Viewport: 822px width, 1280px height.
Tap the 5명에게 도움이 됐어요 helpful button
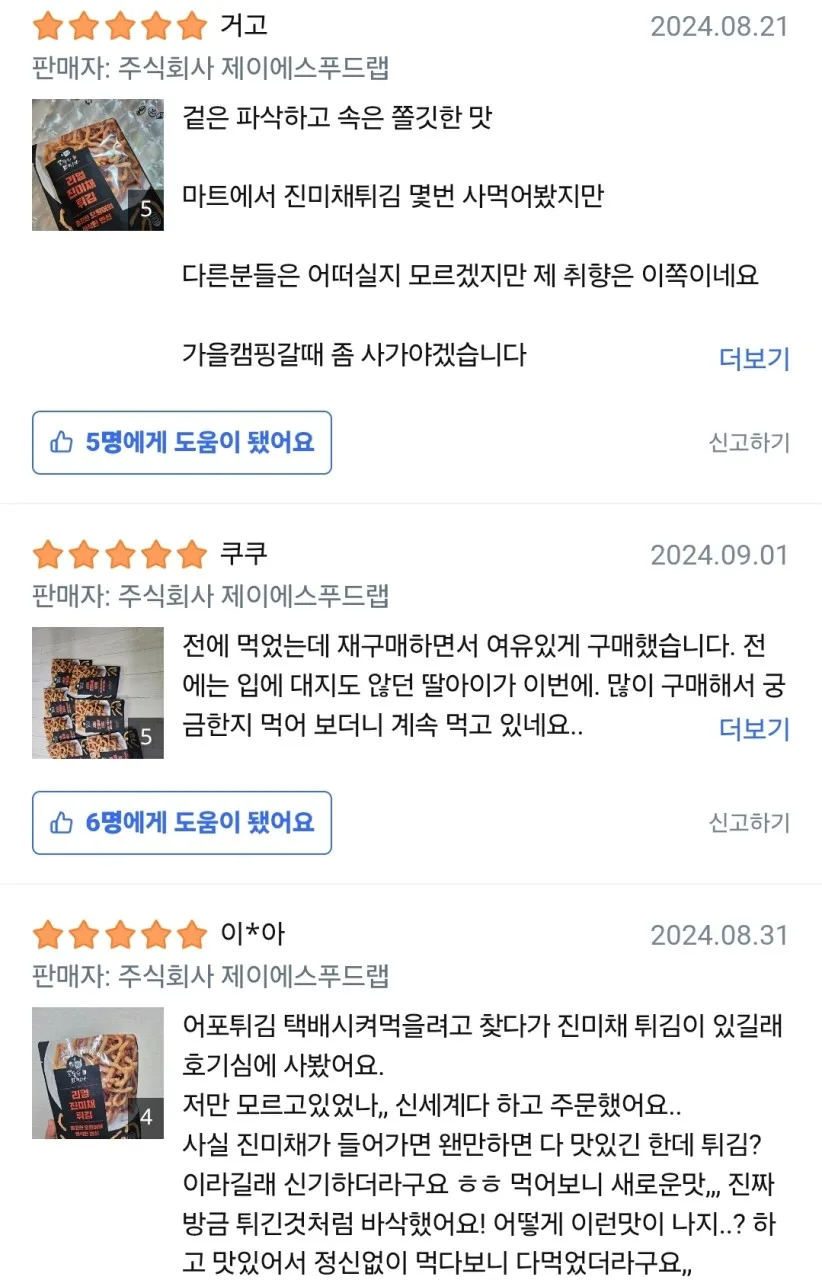[182, 442]
